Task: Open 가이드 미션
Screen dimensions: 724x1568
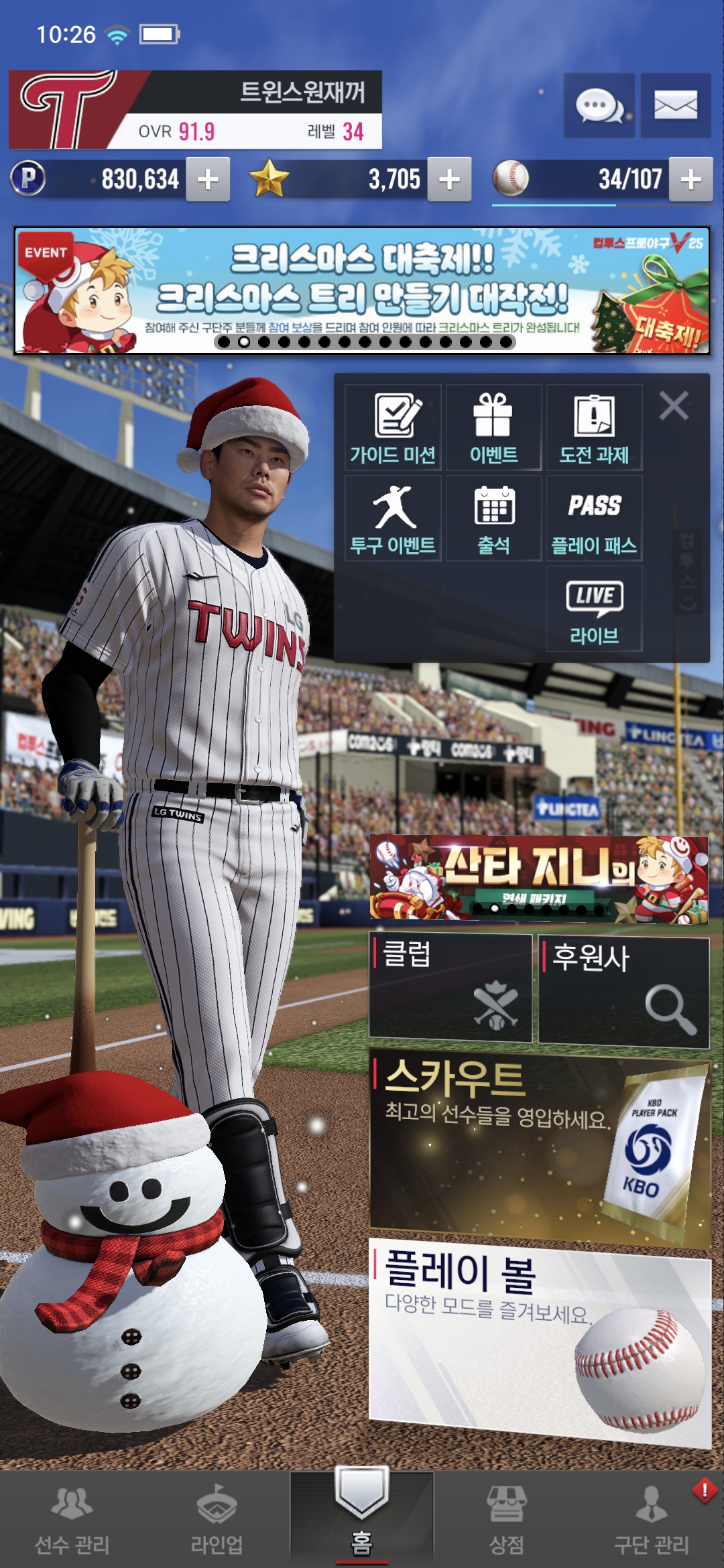Action: coord(393,428)
